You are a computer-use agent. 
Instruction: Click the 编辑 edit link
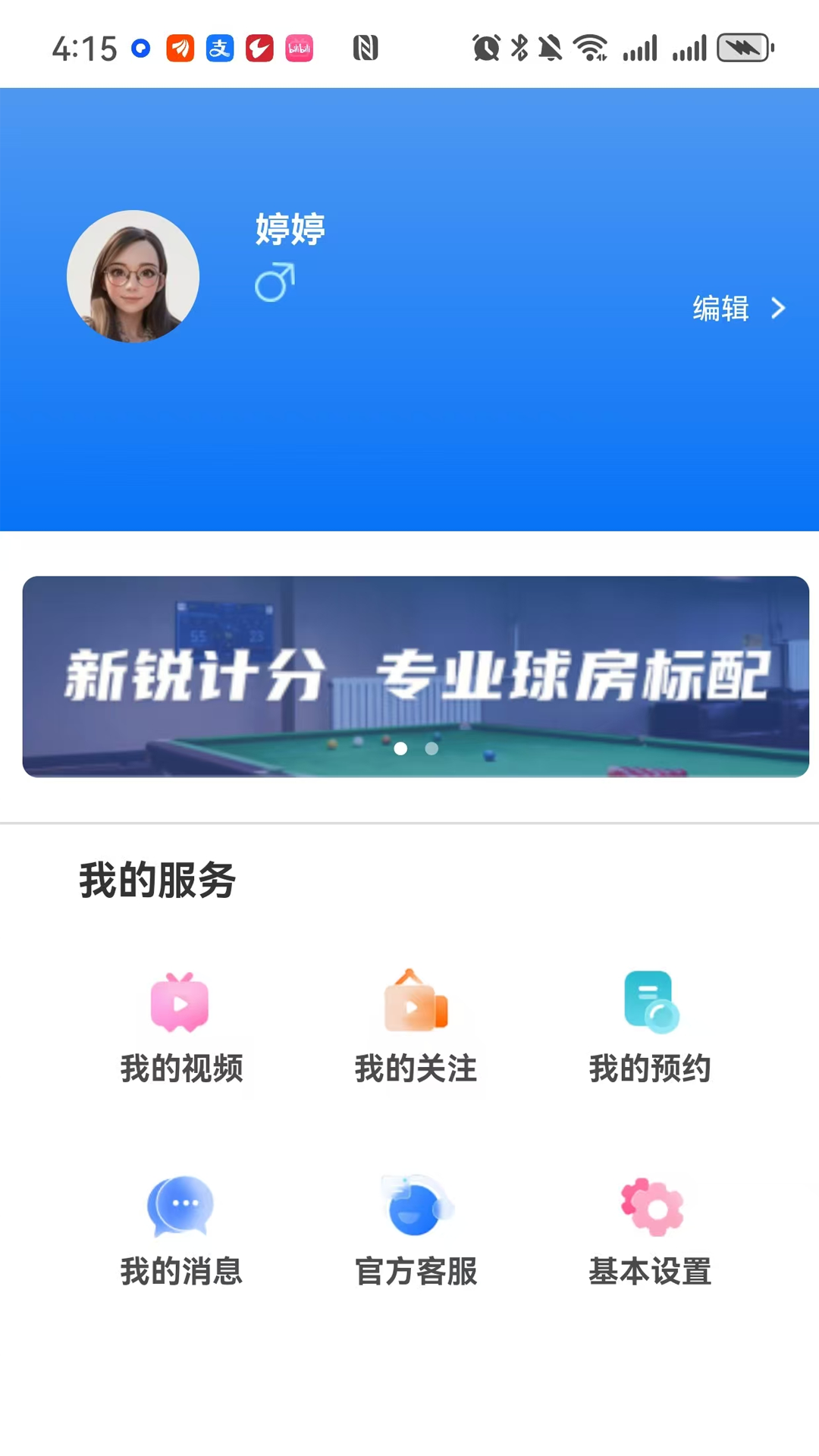pos(719,309)
